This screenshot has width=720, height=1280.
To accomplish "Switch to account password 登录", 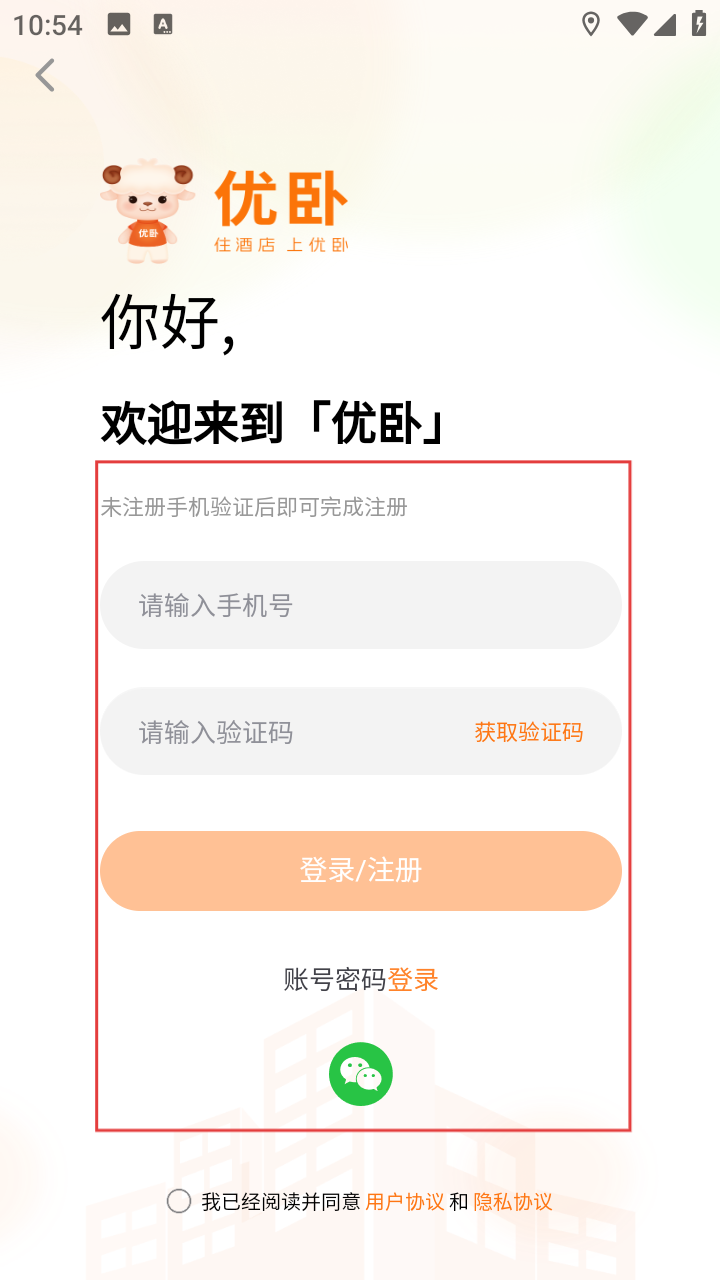I will point(413,980).
